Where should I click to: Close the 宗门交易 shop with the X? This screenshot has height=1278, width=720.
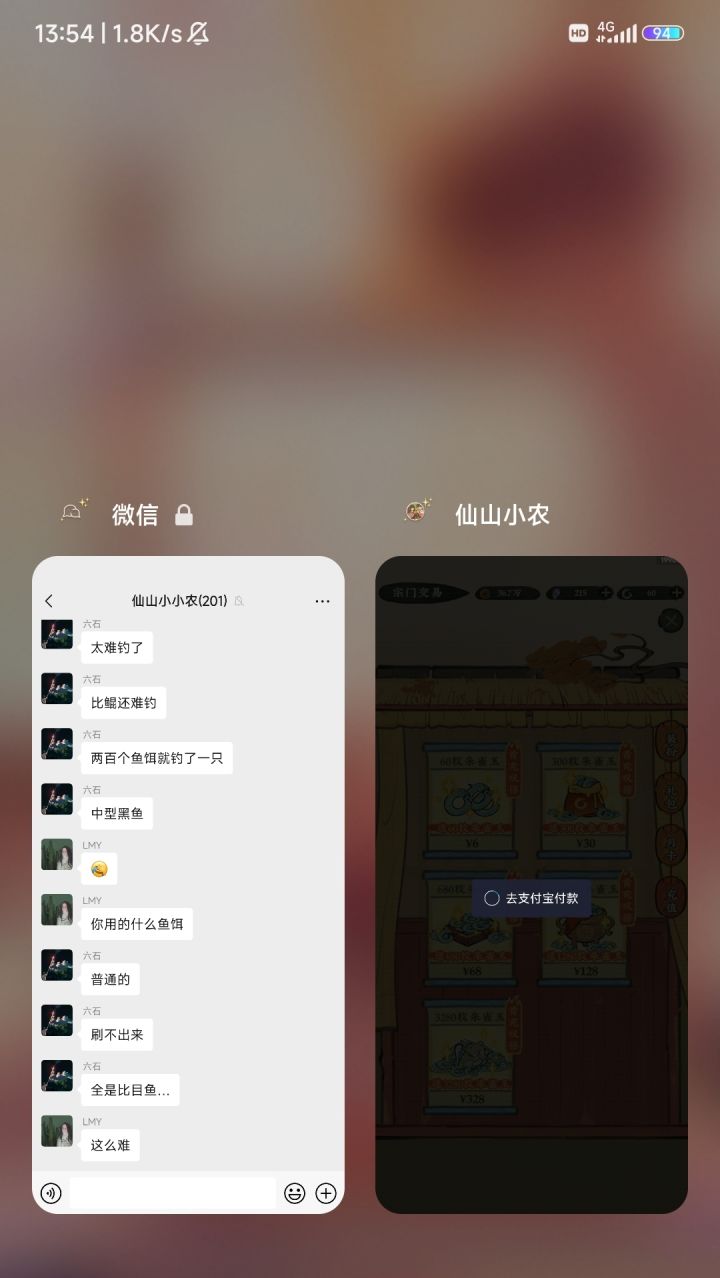coord(670,620)
